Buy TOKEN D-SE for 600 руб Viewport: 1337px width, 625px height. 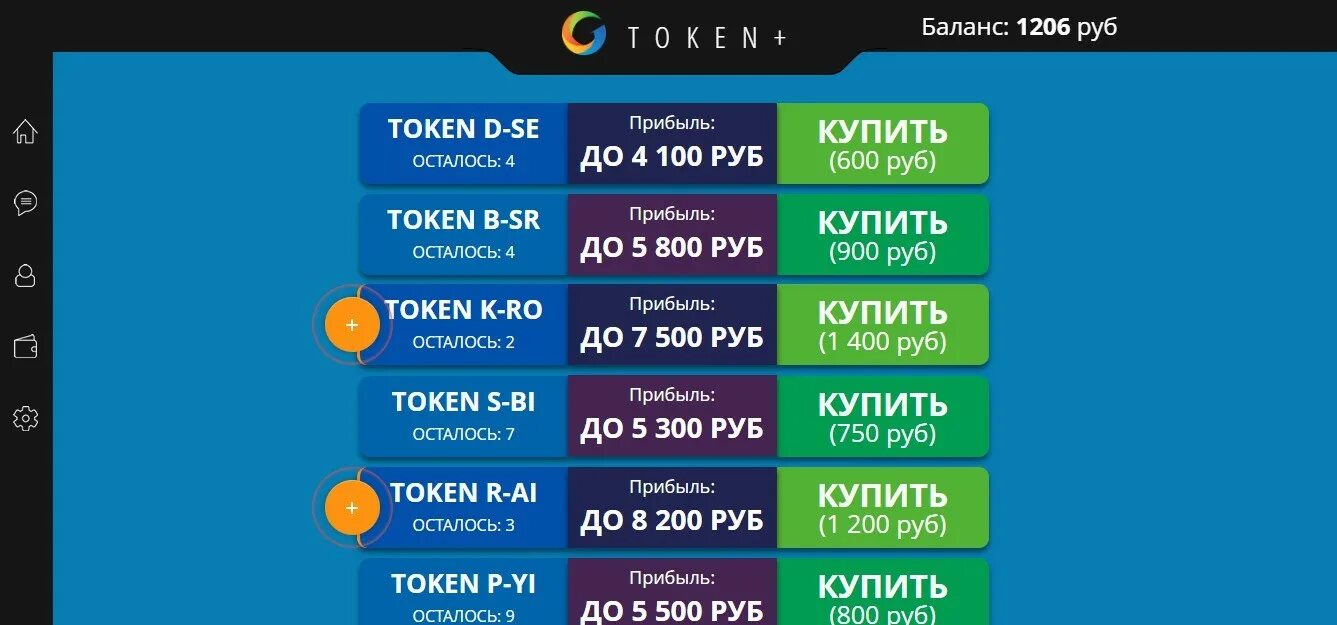coord(882,144)
